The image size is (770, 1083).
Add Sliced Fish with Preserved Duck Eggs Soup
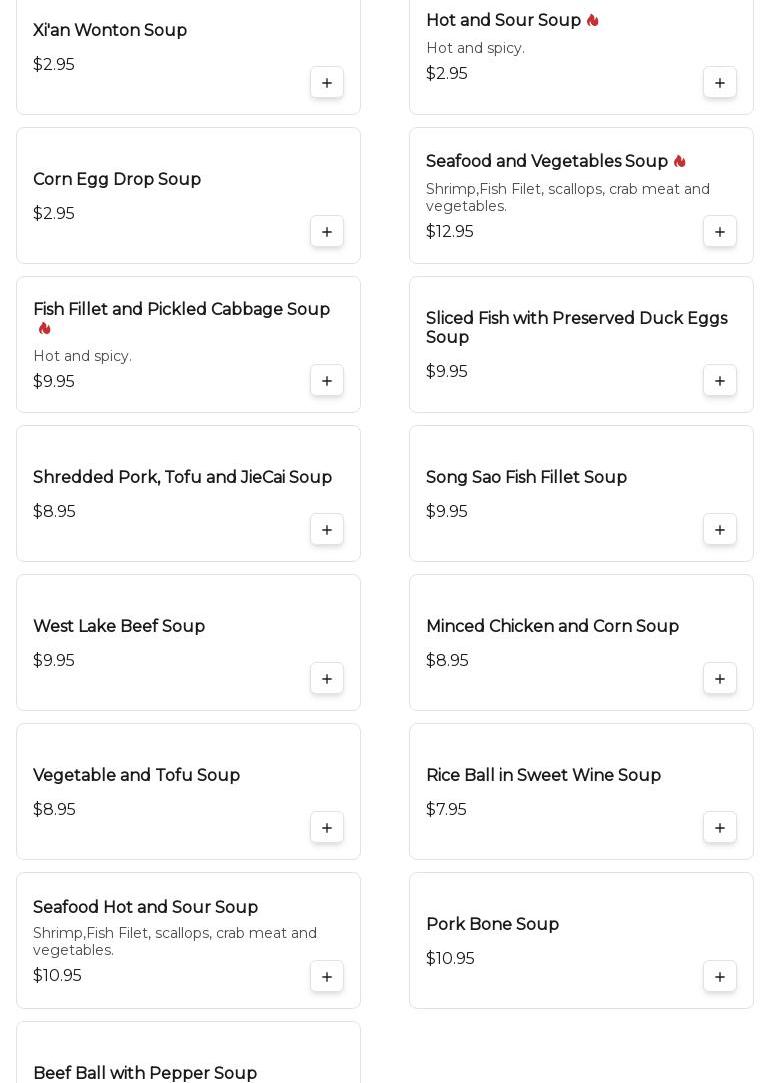[720, 381]
